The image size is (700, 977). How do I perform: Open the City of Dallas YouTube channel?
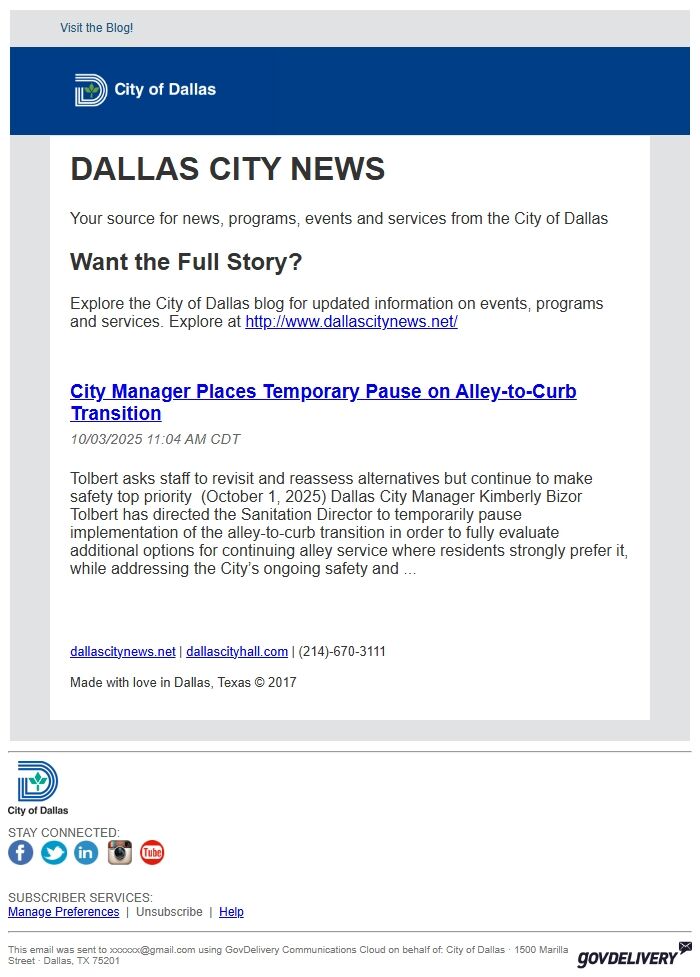pos(152,853)
